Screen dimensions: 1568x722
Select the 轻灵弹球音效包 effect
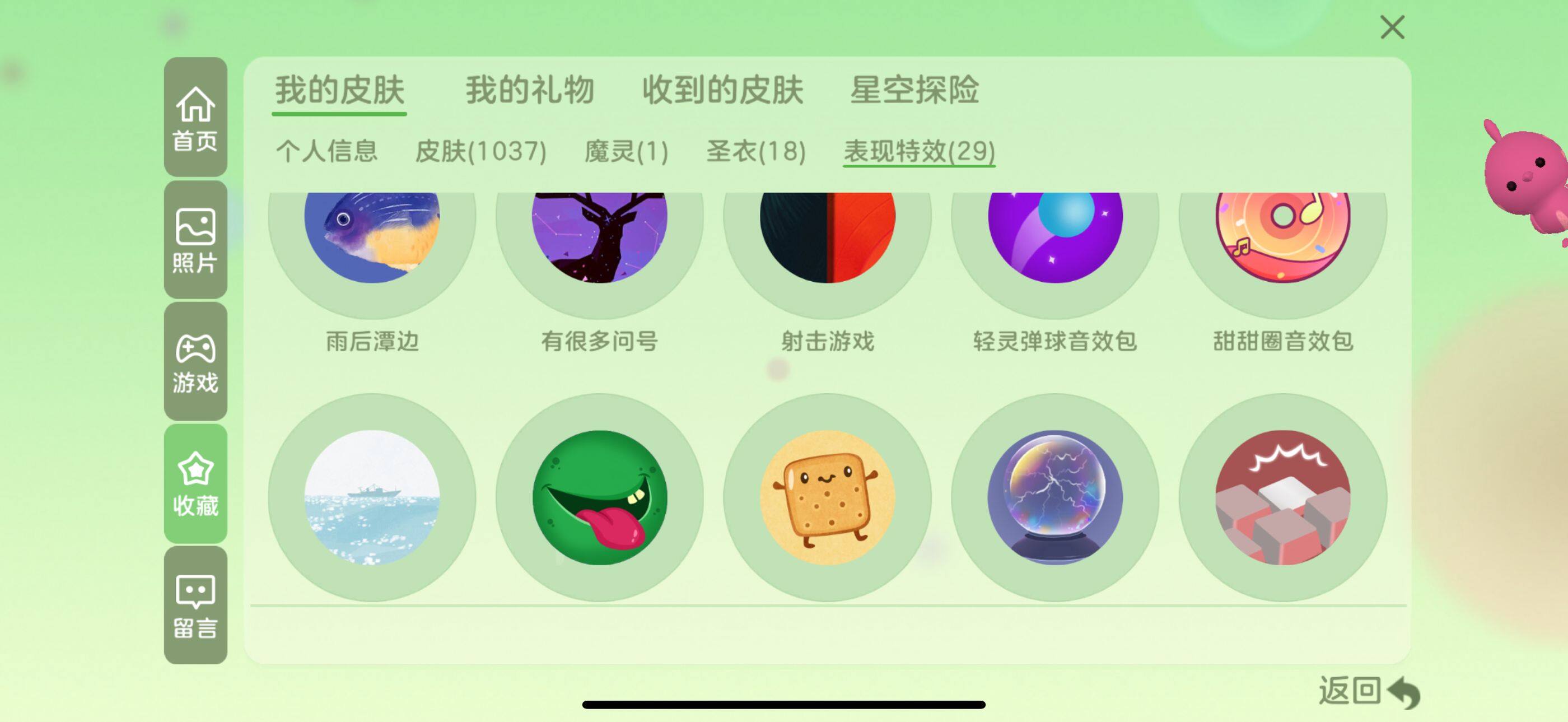(1055, 237)
